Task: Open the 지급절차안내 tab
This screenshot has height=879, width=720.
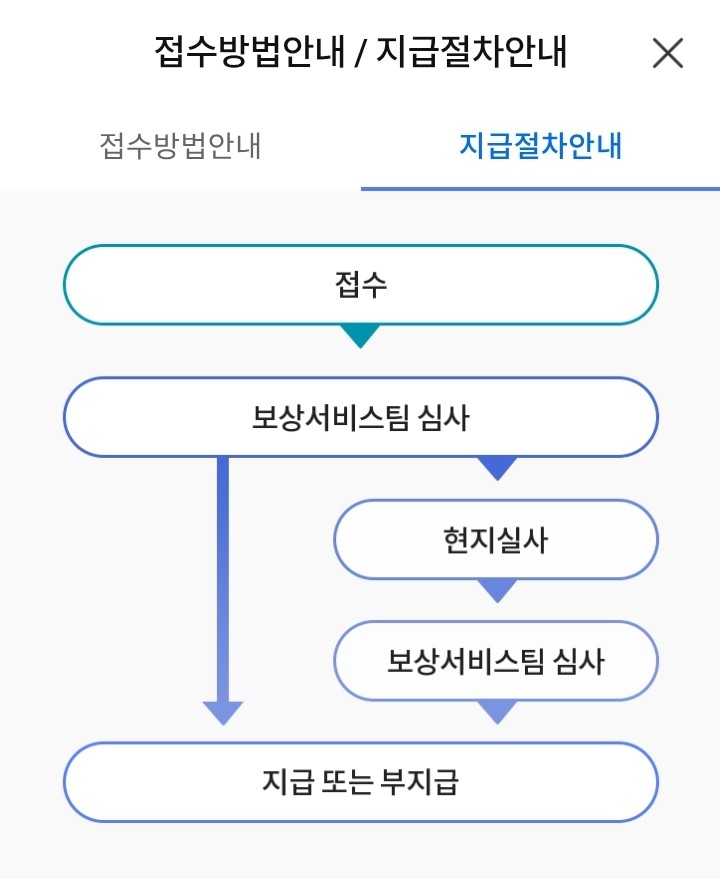Action: point(540,142)
